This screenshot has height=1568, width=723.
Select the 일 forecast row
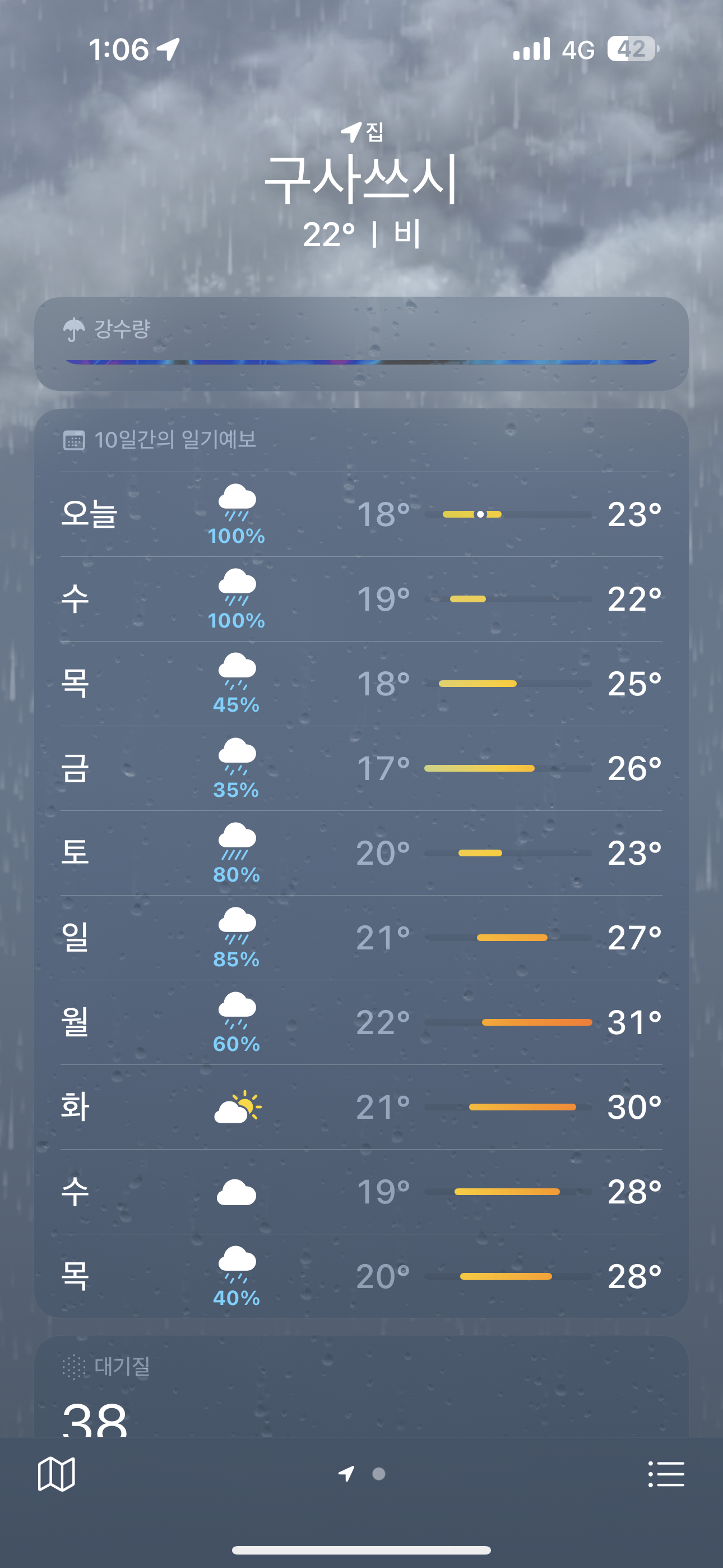[x=361, y=938]
